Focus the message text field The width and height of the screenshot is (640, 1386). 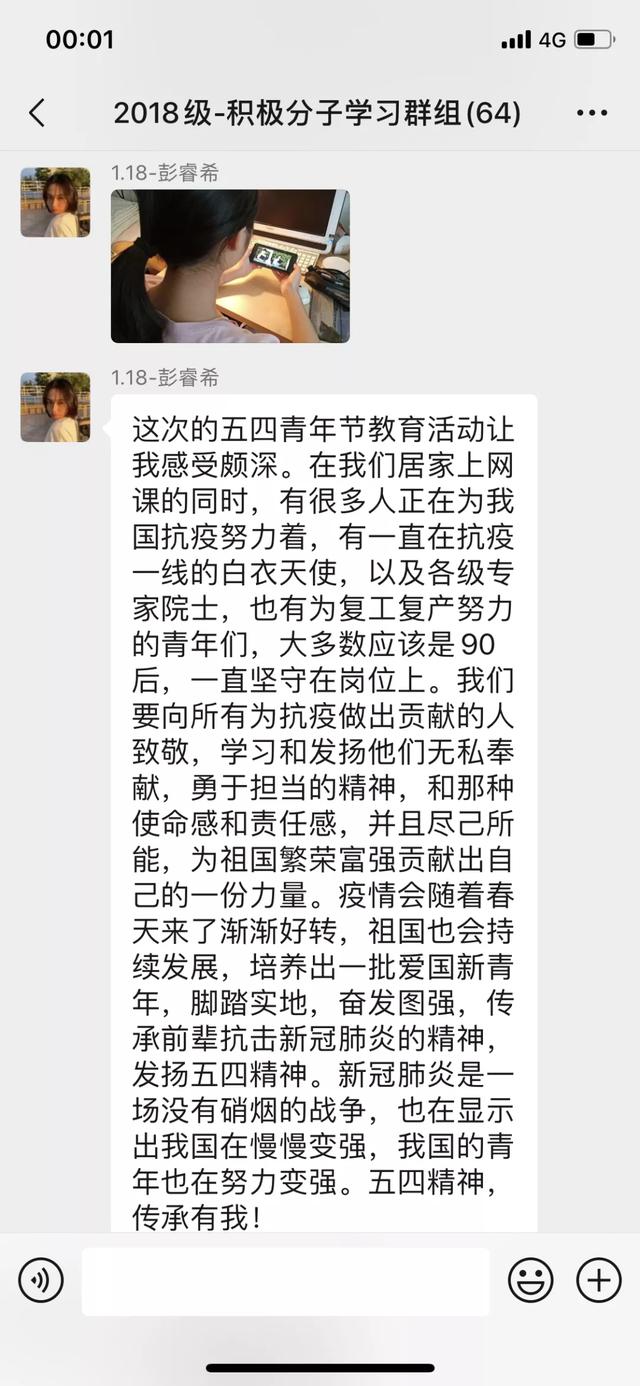pyautogui.click(x=286, y=1281)
